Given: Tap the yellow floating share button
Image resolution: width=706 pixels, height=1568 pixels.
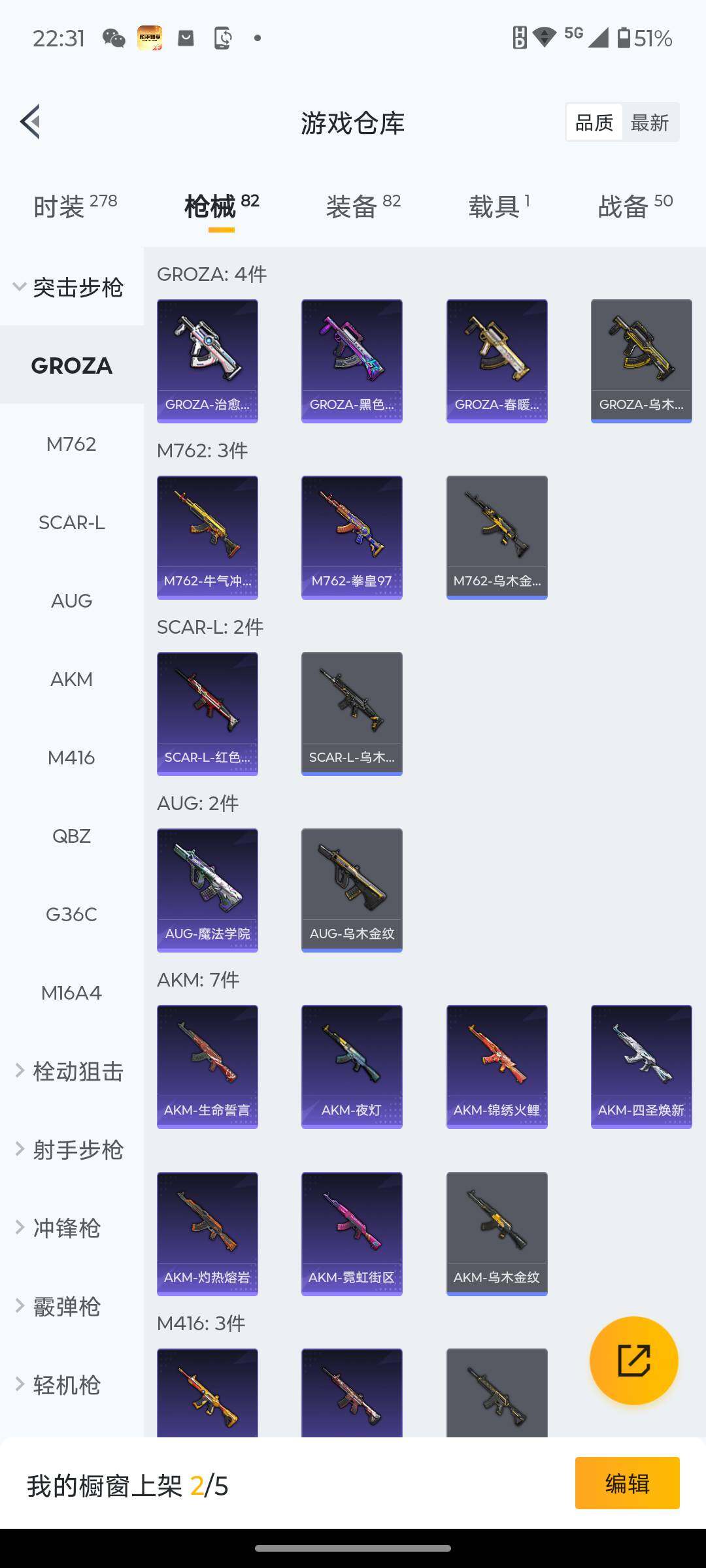Looking at the screenshot, I should click(x=633, y=1360).
